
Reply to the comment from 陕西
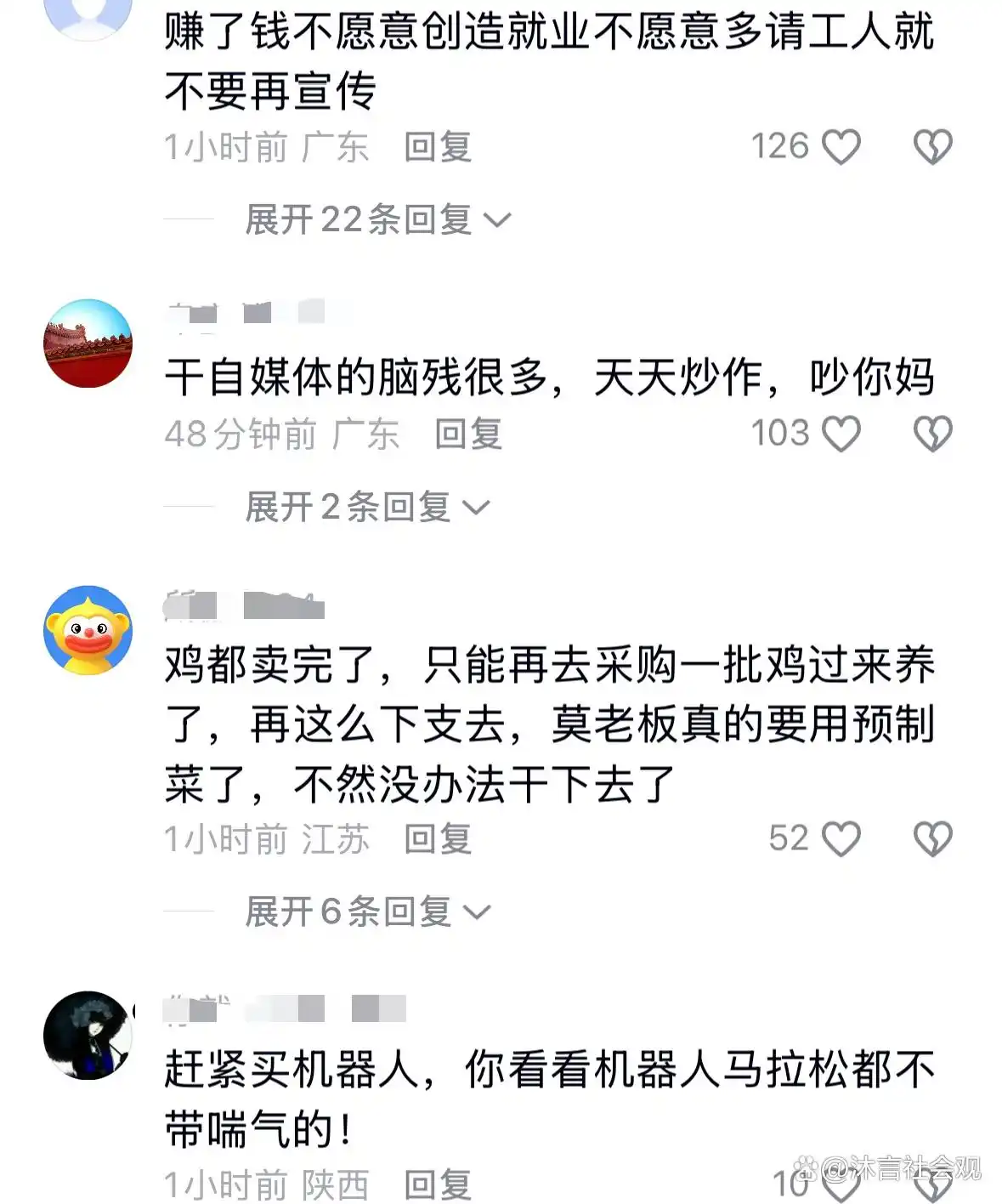coord(438,1184)
